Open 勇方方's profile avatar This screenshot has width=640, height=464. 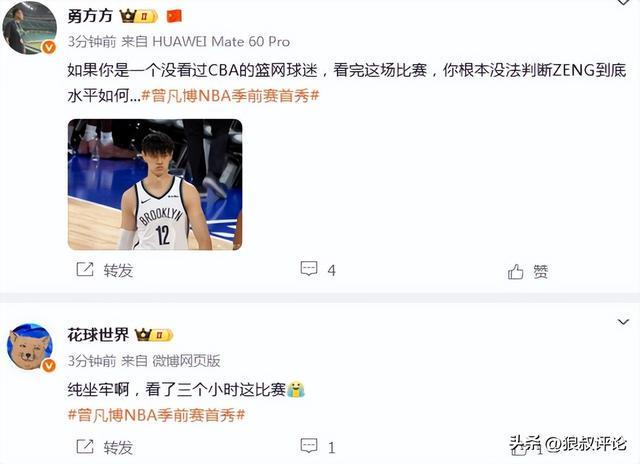coord(29,27)
